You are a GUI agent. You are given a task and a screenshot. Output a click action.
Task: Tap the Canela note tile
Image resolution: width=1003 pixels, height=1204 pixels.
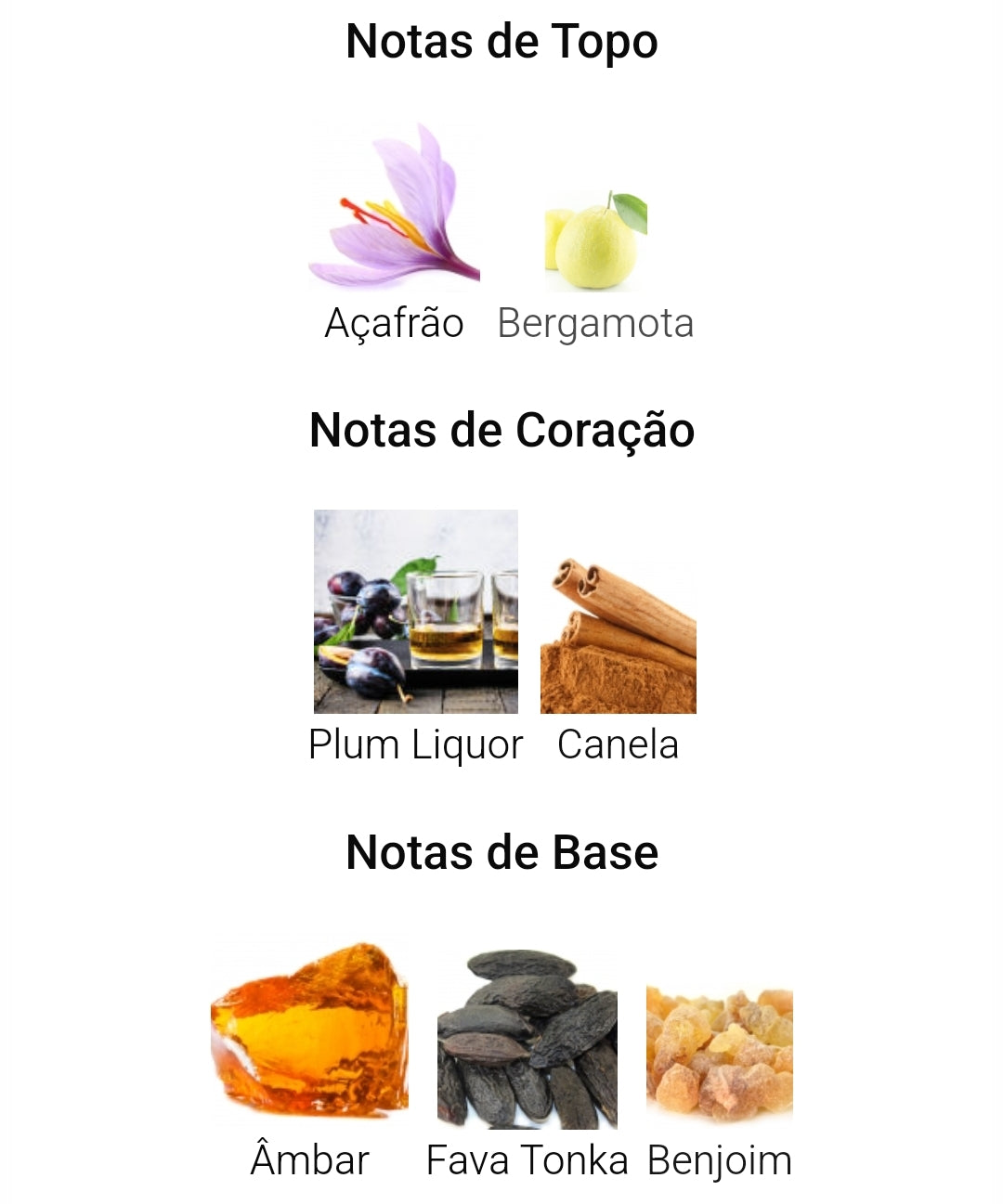point(618,635)
